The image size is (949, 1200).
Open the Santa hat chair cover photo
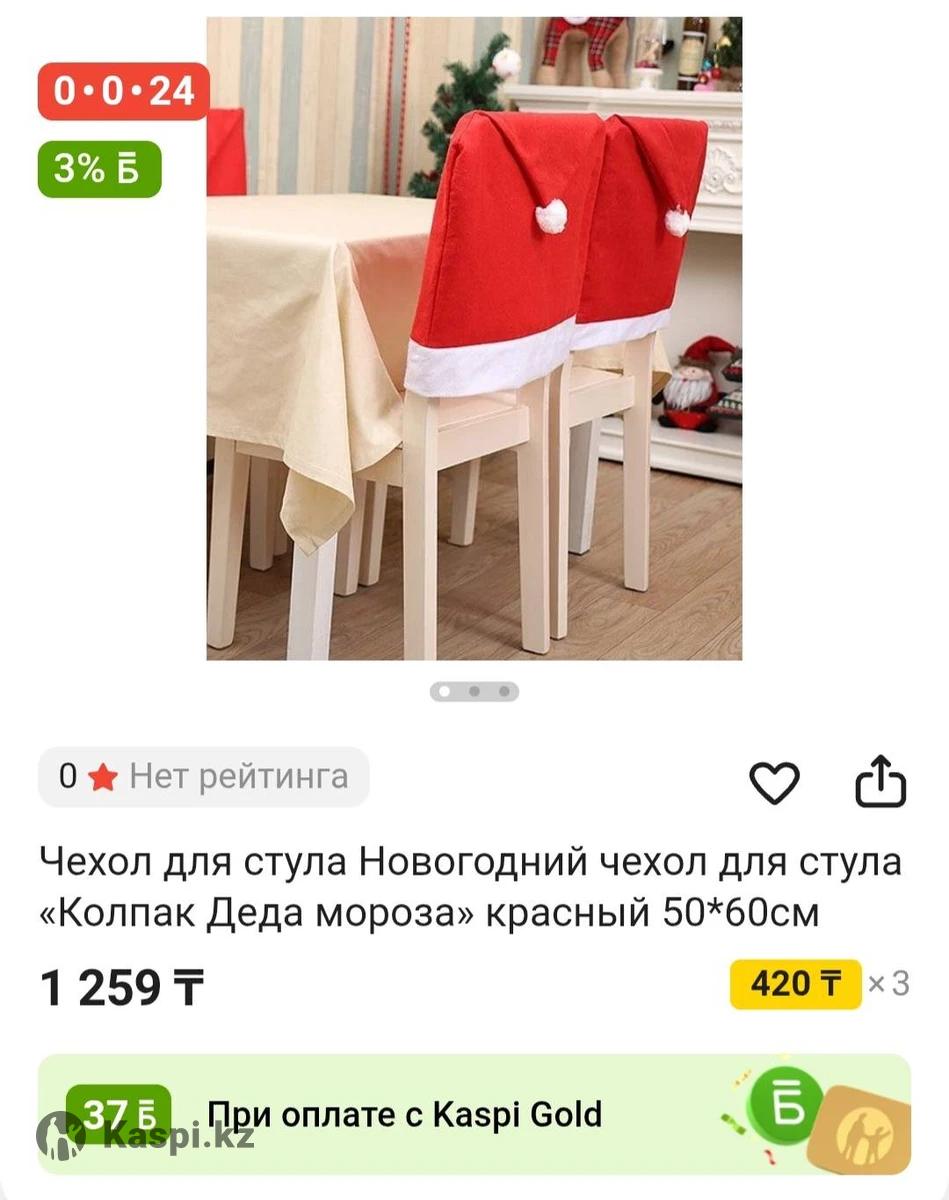pos(474,338)
